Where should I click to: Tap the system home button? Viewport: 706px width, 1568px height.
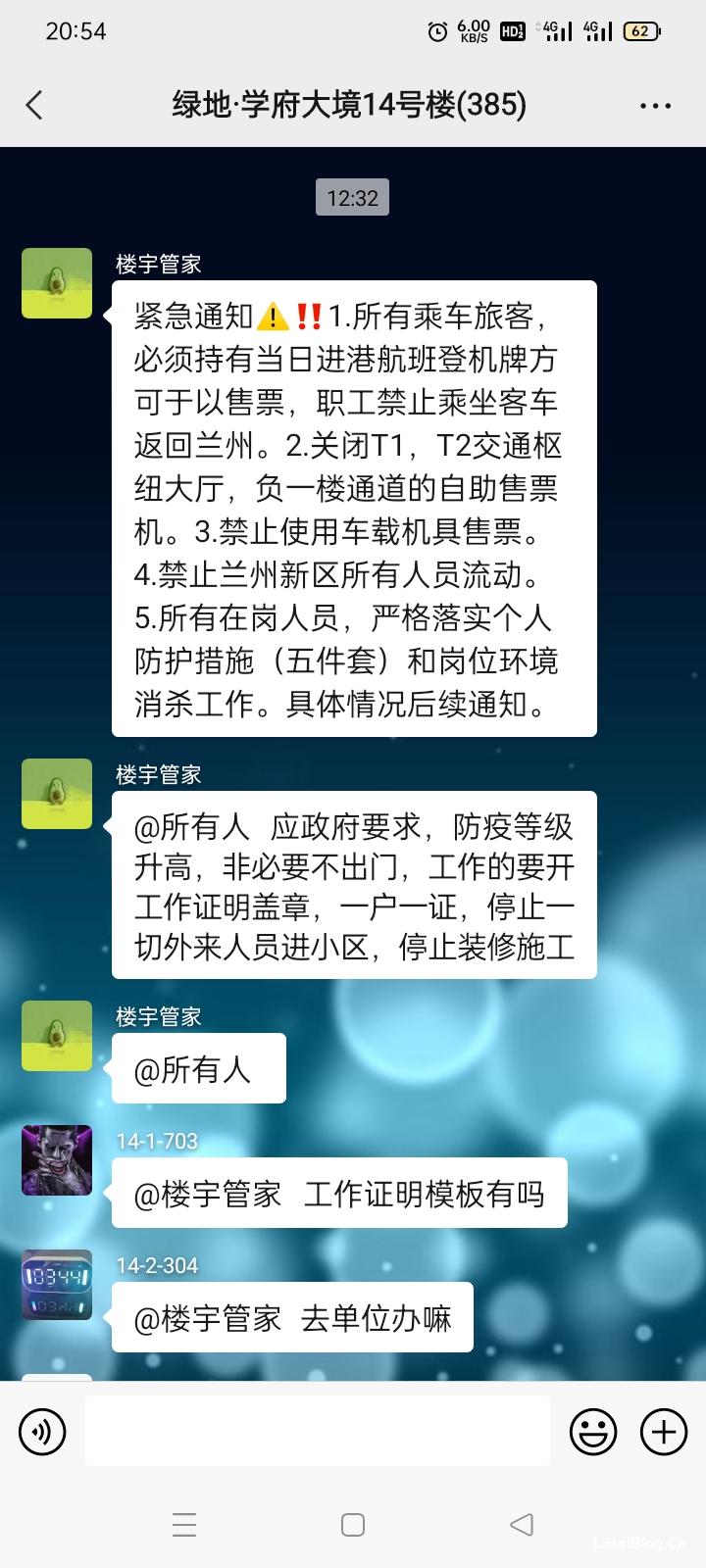click(x=353, y=1525)
